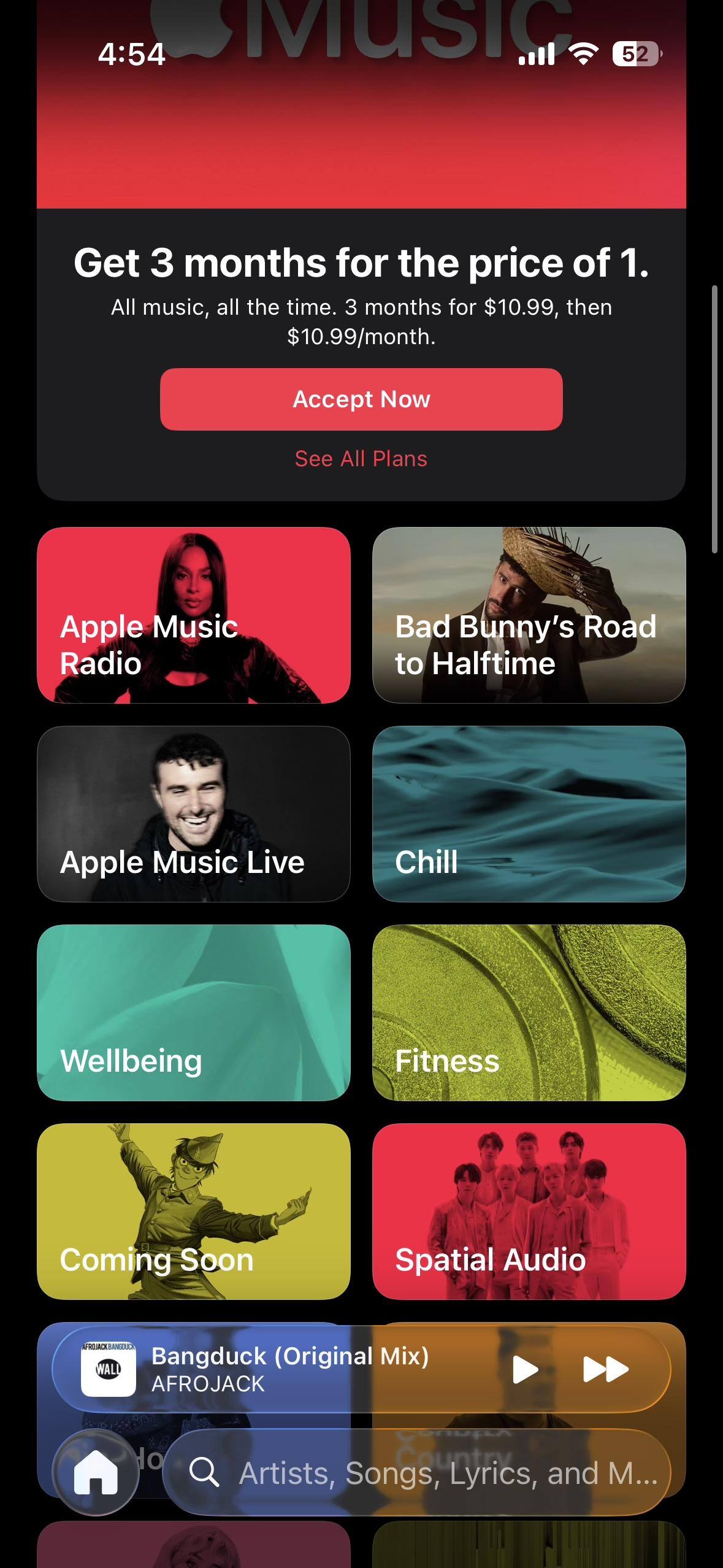The image size is (723, 1568).
Task: Open the See All Plans link
Action: pyautogui.click(x=361, y=459)
